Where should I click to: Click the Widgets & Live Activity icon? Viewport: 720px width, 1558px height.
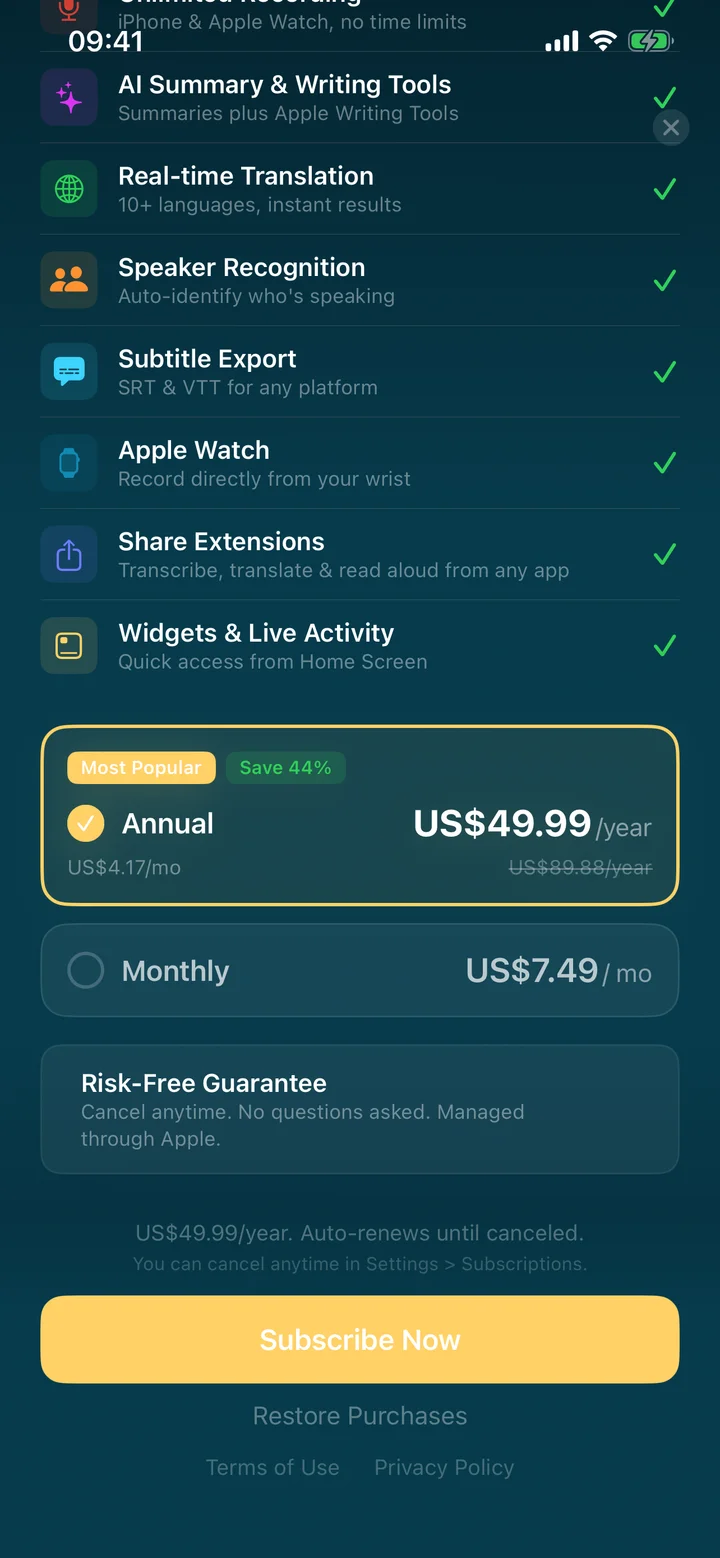pos(69,645)
